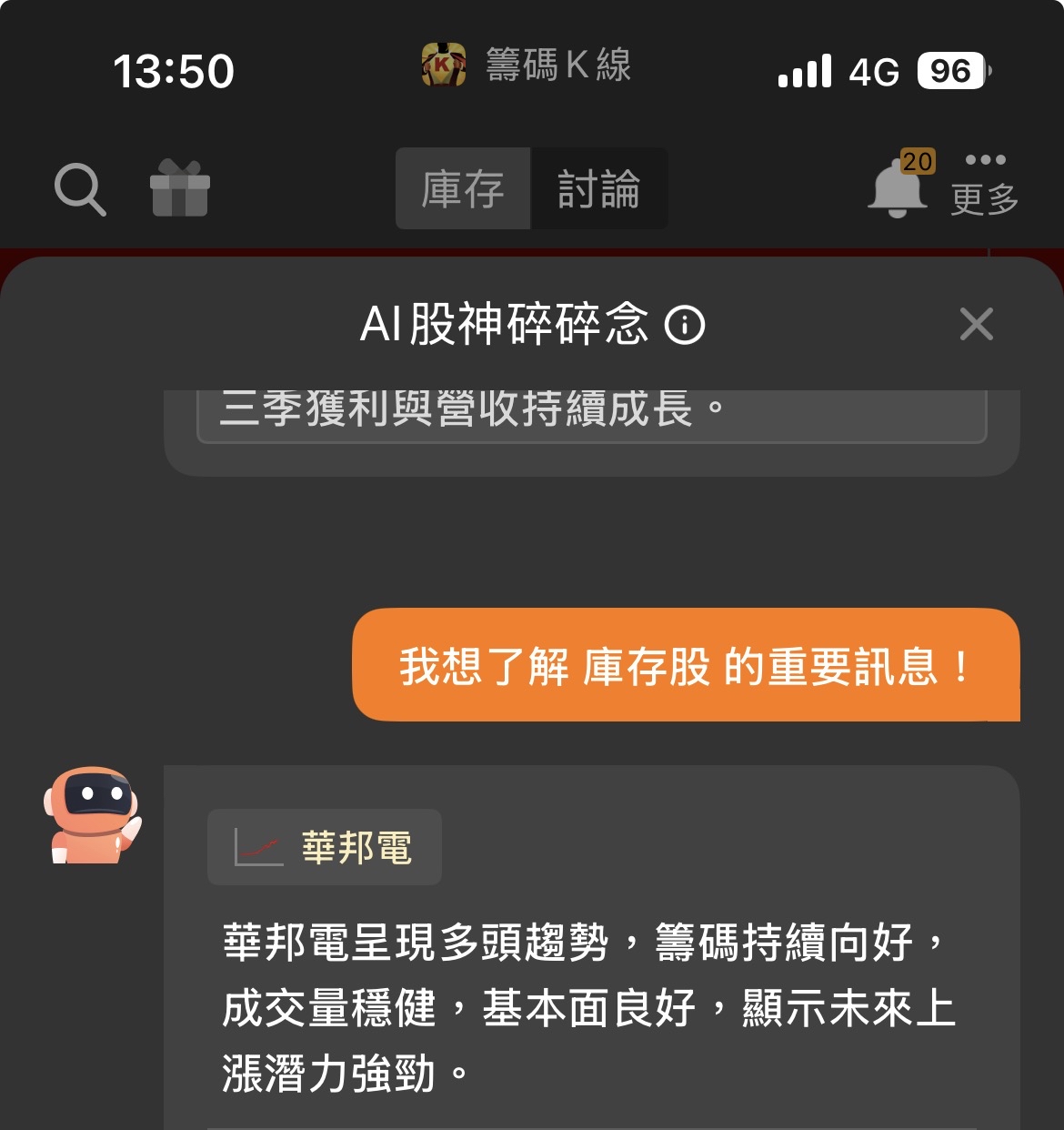Tap the 華邦電 stock name button
1064x1130 pixels.
click(x=356, y=846)
